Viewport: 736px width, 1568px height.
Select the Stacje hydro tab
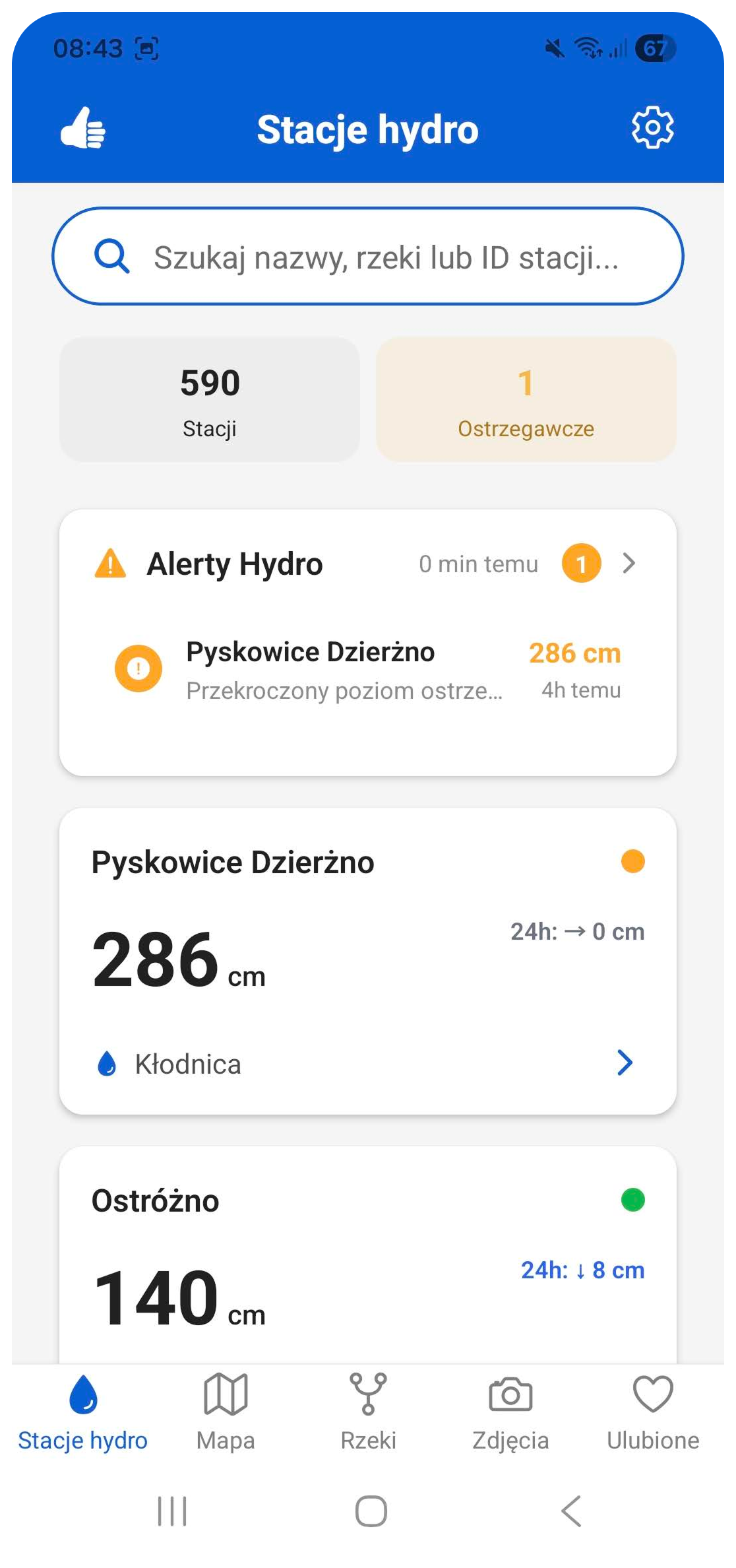tap(83, 1412)
